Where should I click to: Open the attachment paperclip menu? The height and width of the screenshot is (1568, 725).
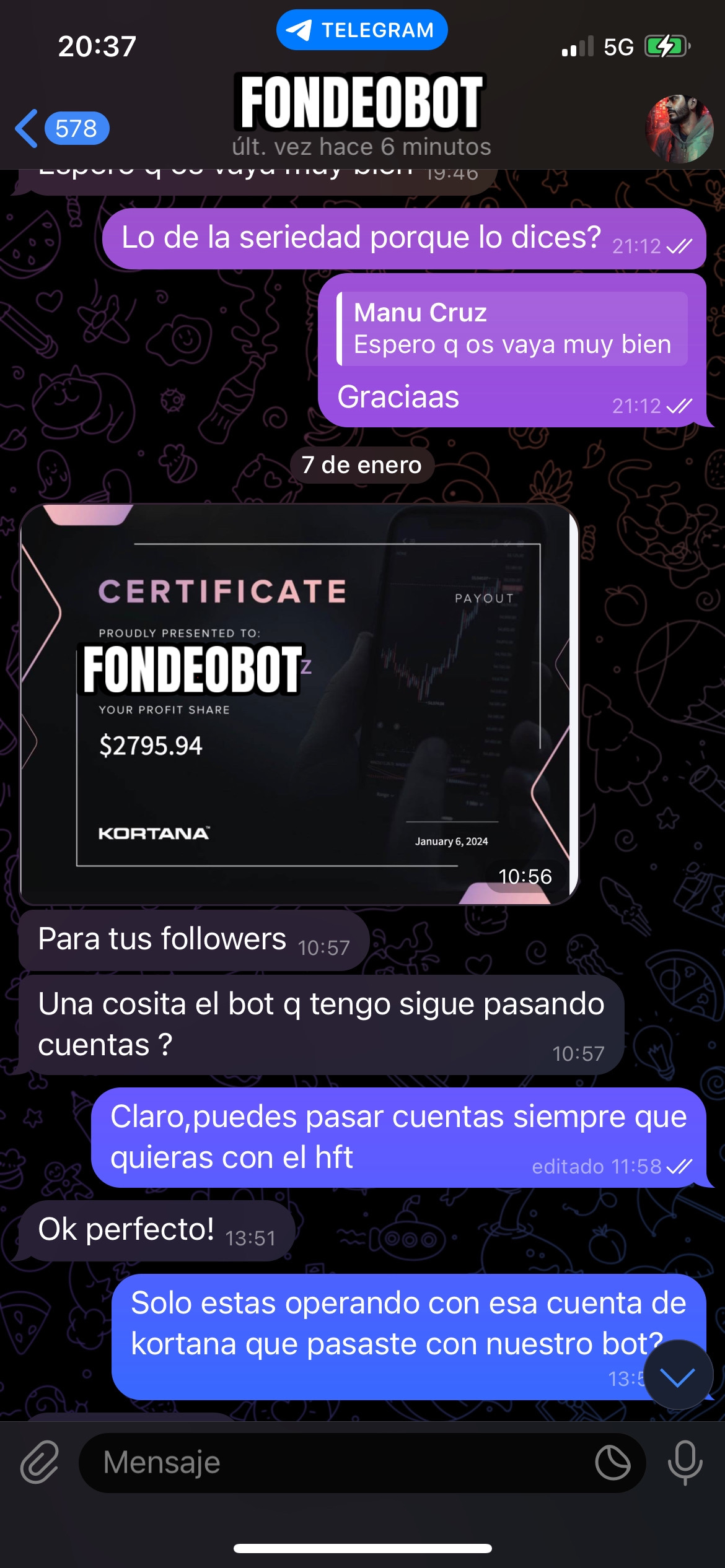click(x=40, y=1463)
